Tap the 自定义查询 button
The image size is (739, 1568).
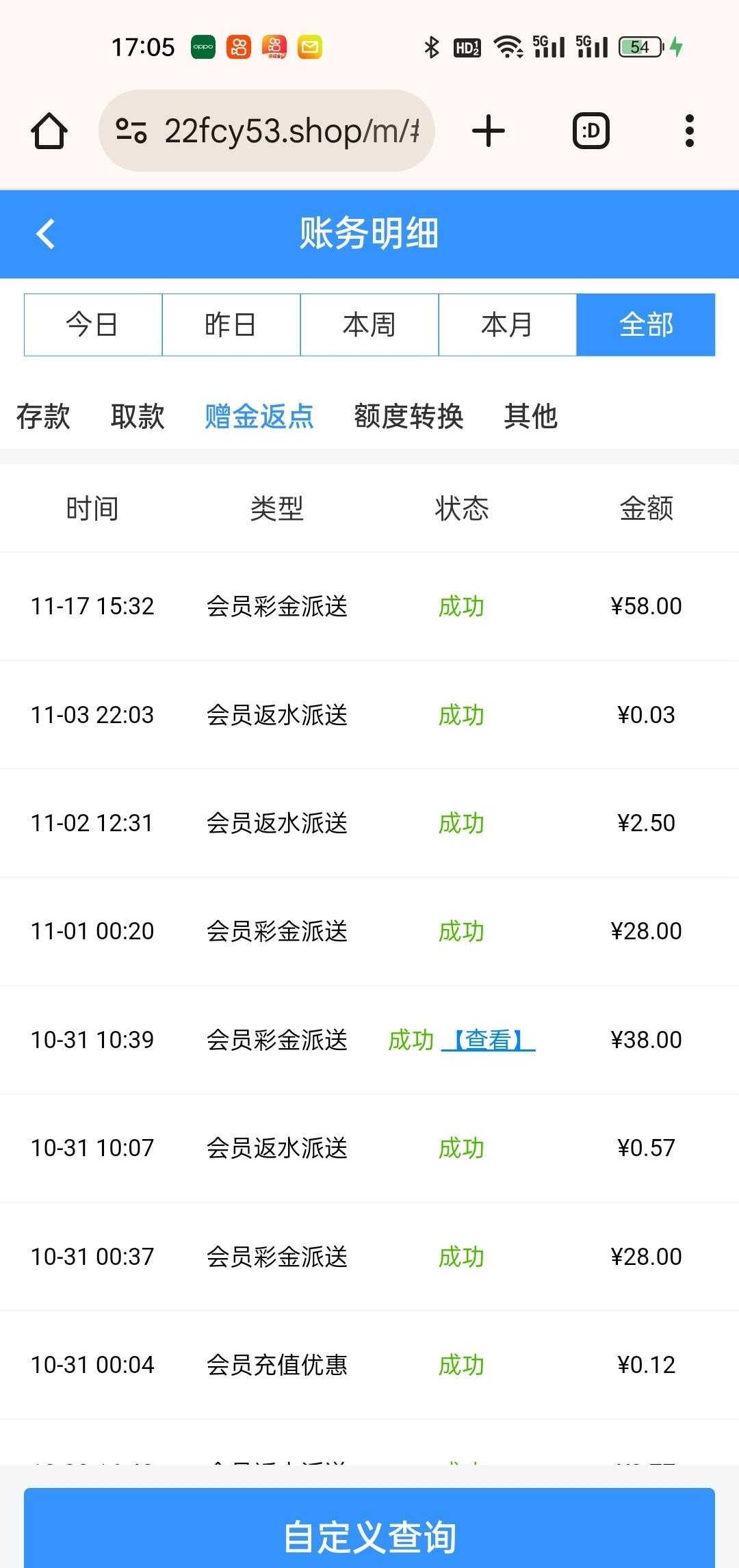(369, 1536)
